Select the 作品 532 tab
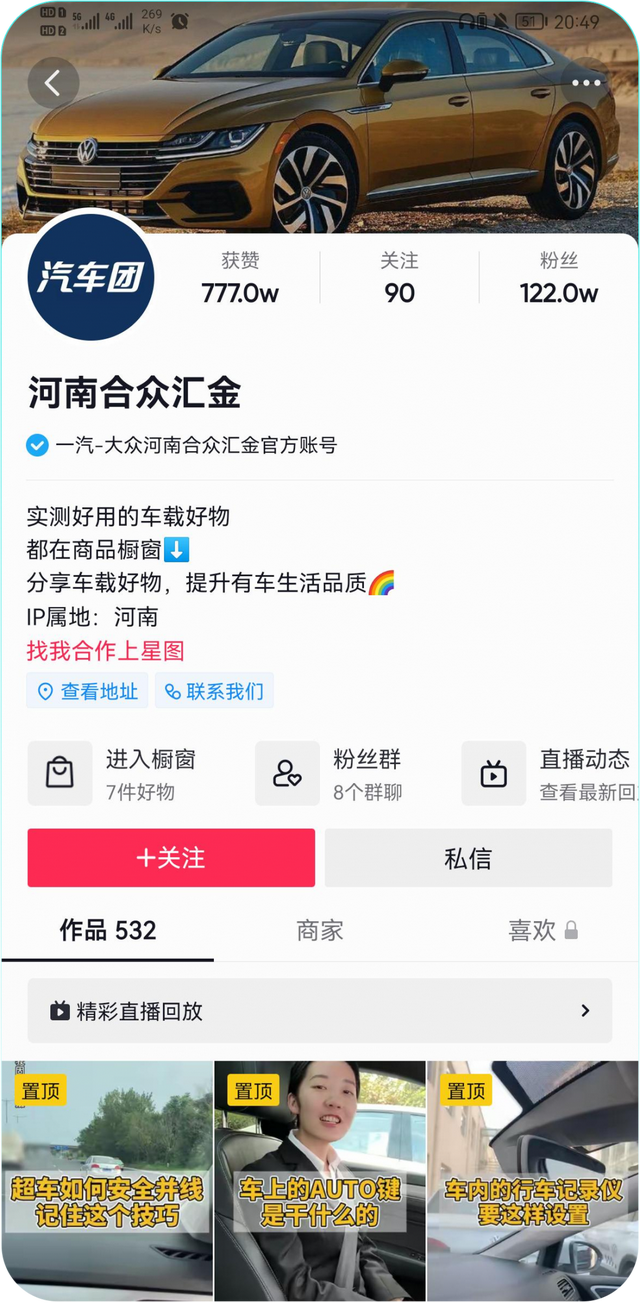The image size is (640, 1303). (108, 930)
